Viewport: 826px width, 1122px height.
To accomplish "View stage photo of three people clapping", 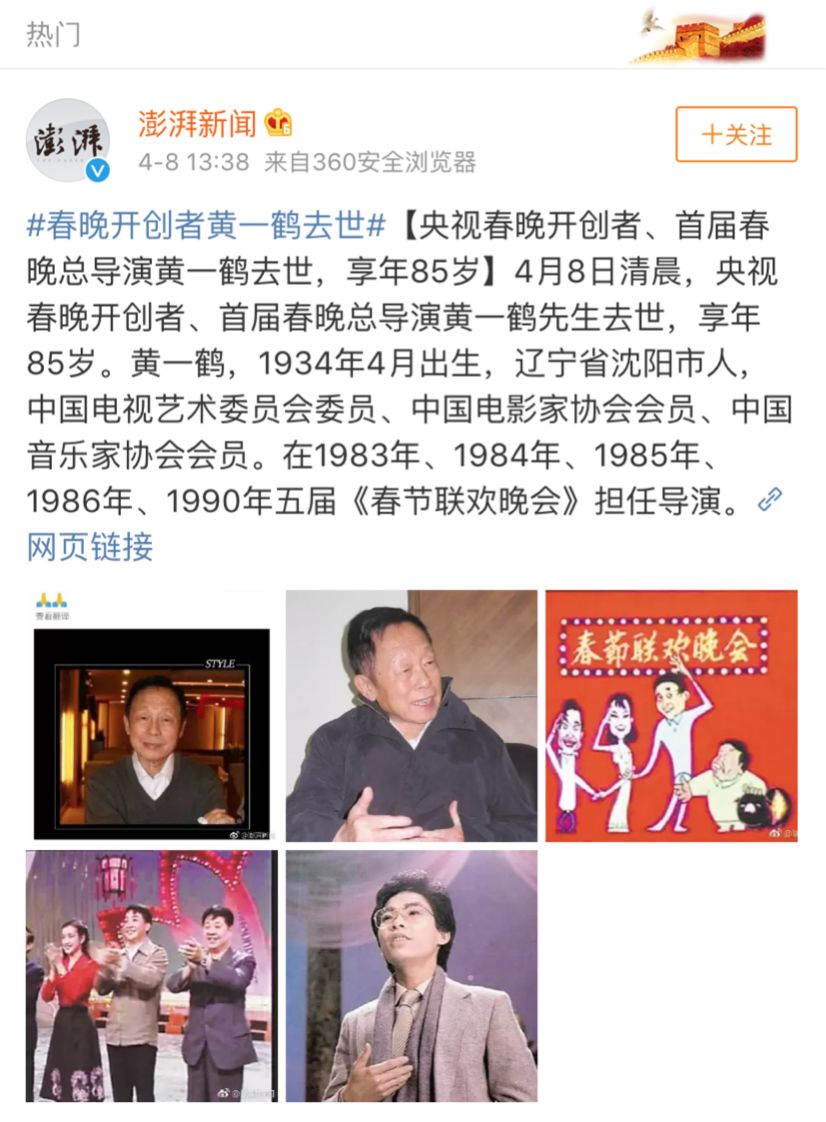I will pyautogui.click(x=152, y=975).
